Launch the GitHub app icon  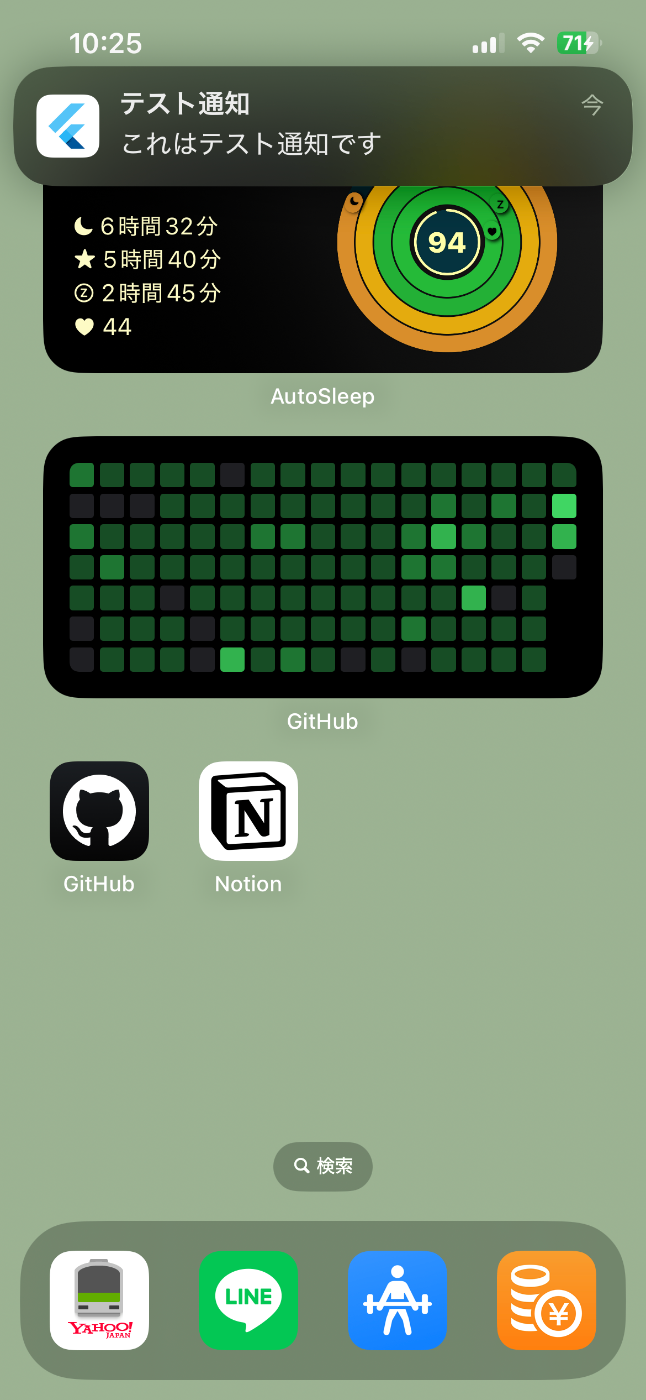(x=99, y=811)
